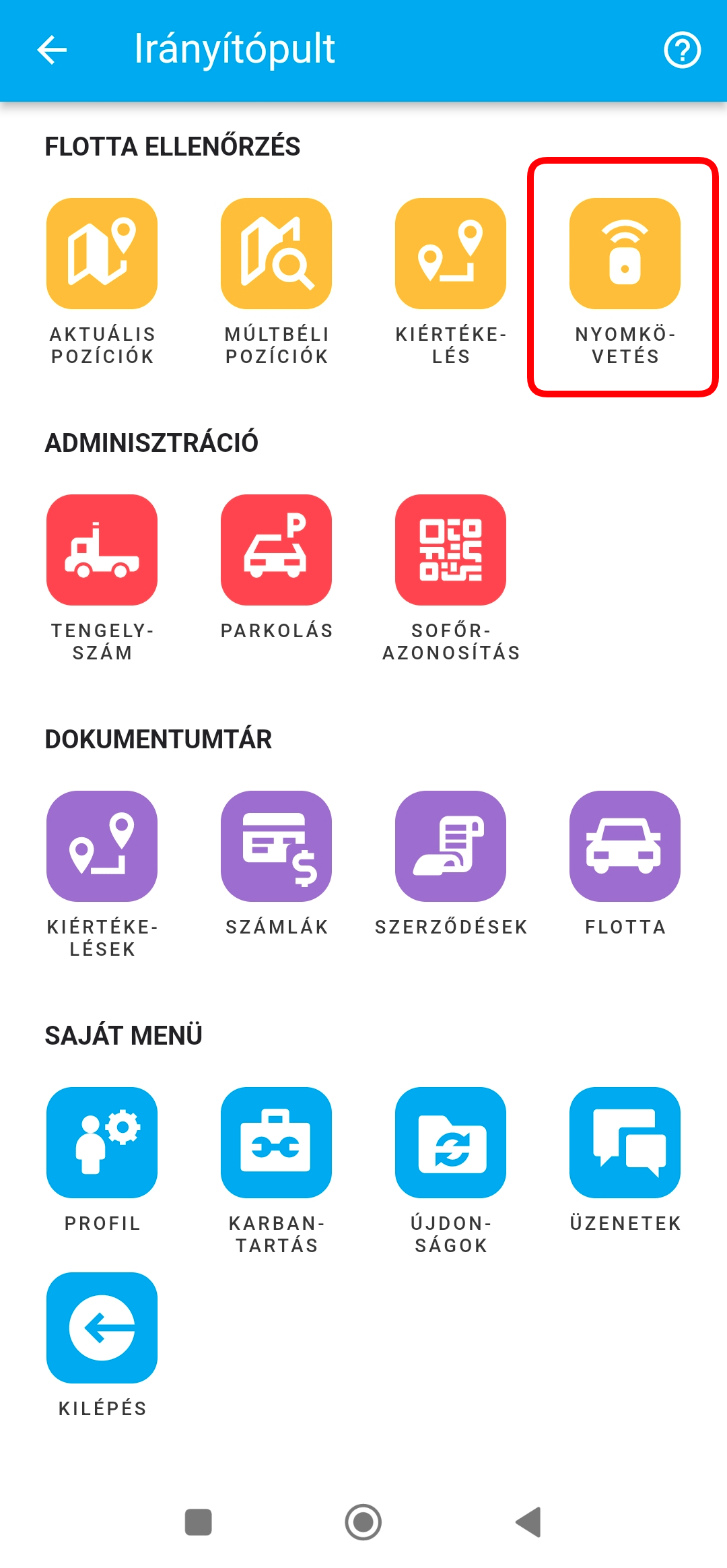This screenshot has height=1568, width=727.
Task: Open Újdonságok news
Action: point(450,1143)
